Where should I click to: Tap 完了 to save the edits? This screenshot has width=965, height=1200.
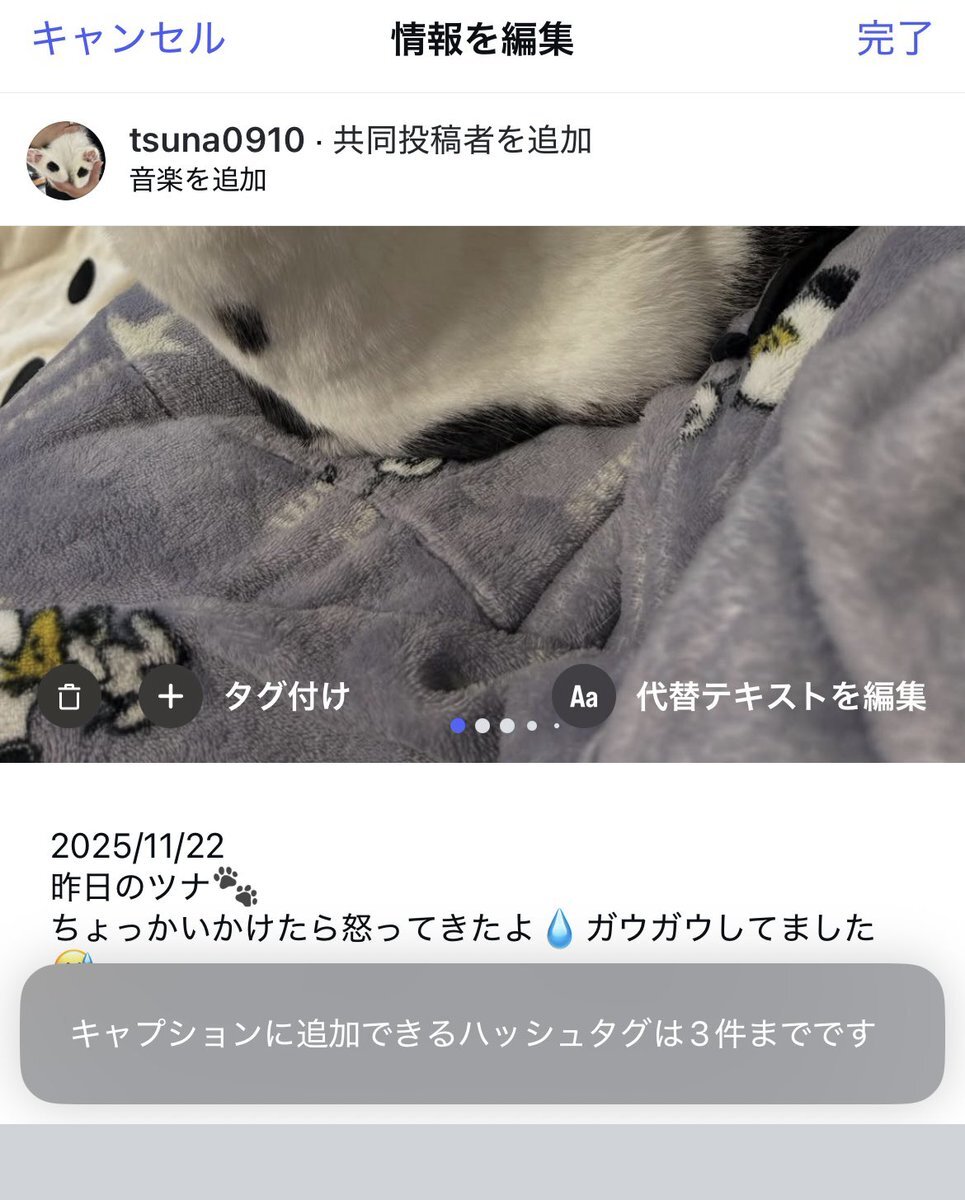coord(894,39)
